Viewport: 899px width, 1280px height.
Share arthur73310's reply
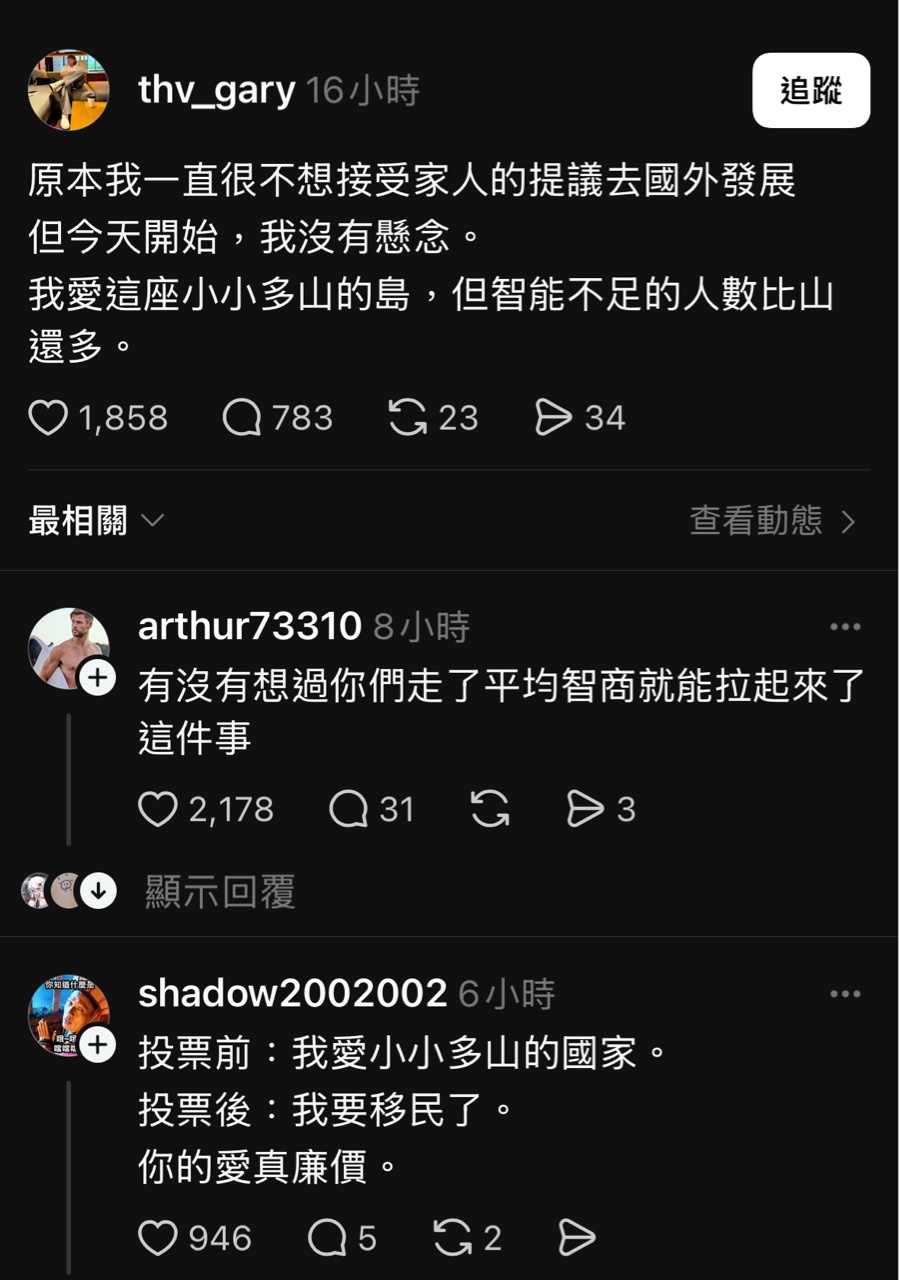click(585, 809)
